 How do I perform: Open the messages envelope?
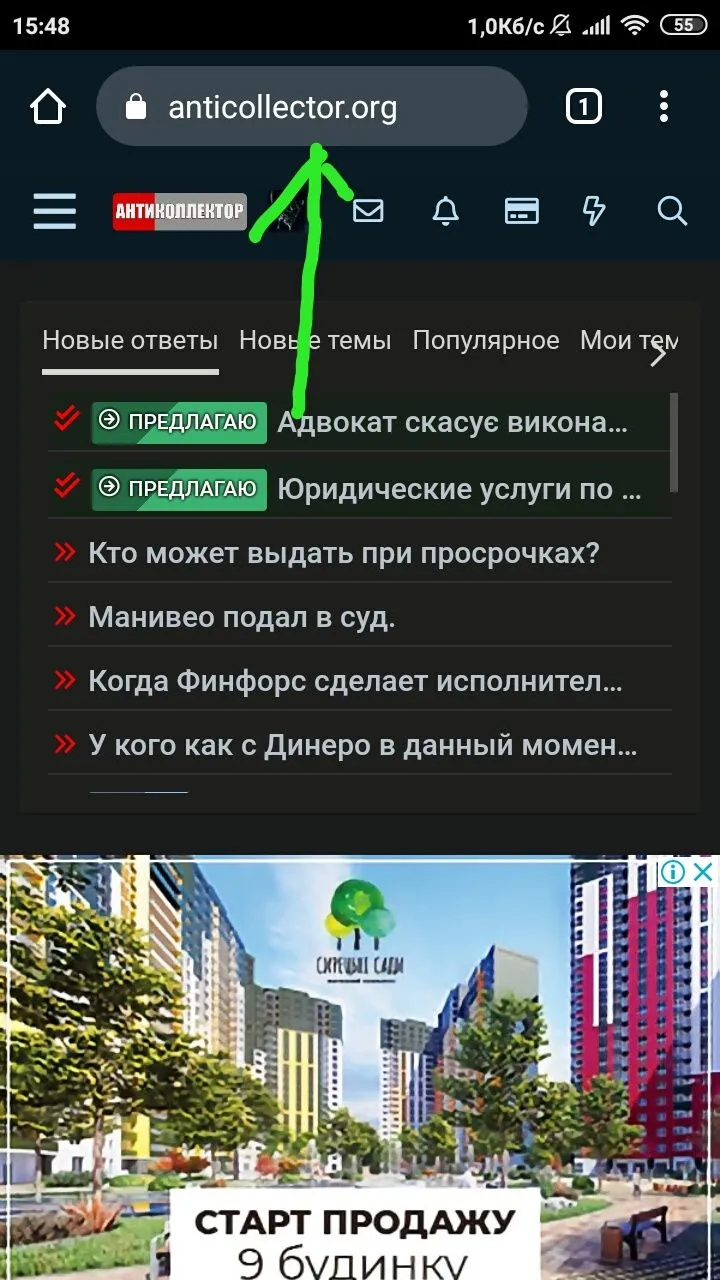click(368, 211)
